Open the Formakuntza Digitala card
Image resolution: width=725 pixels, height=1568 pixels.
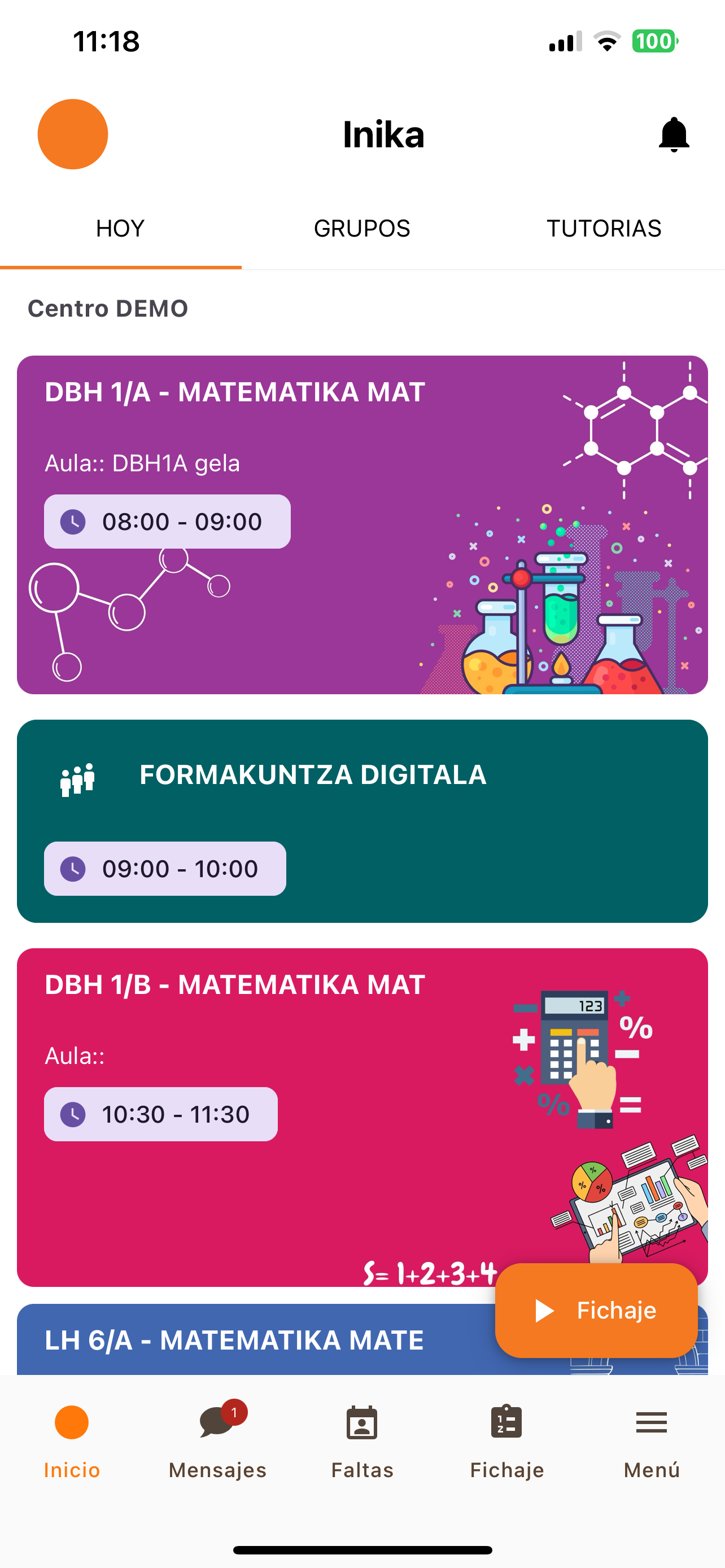tap(361, 821)
